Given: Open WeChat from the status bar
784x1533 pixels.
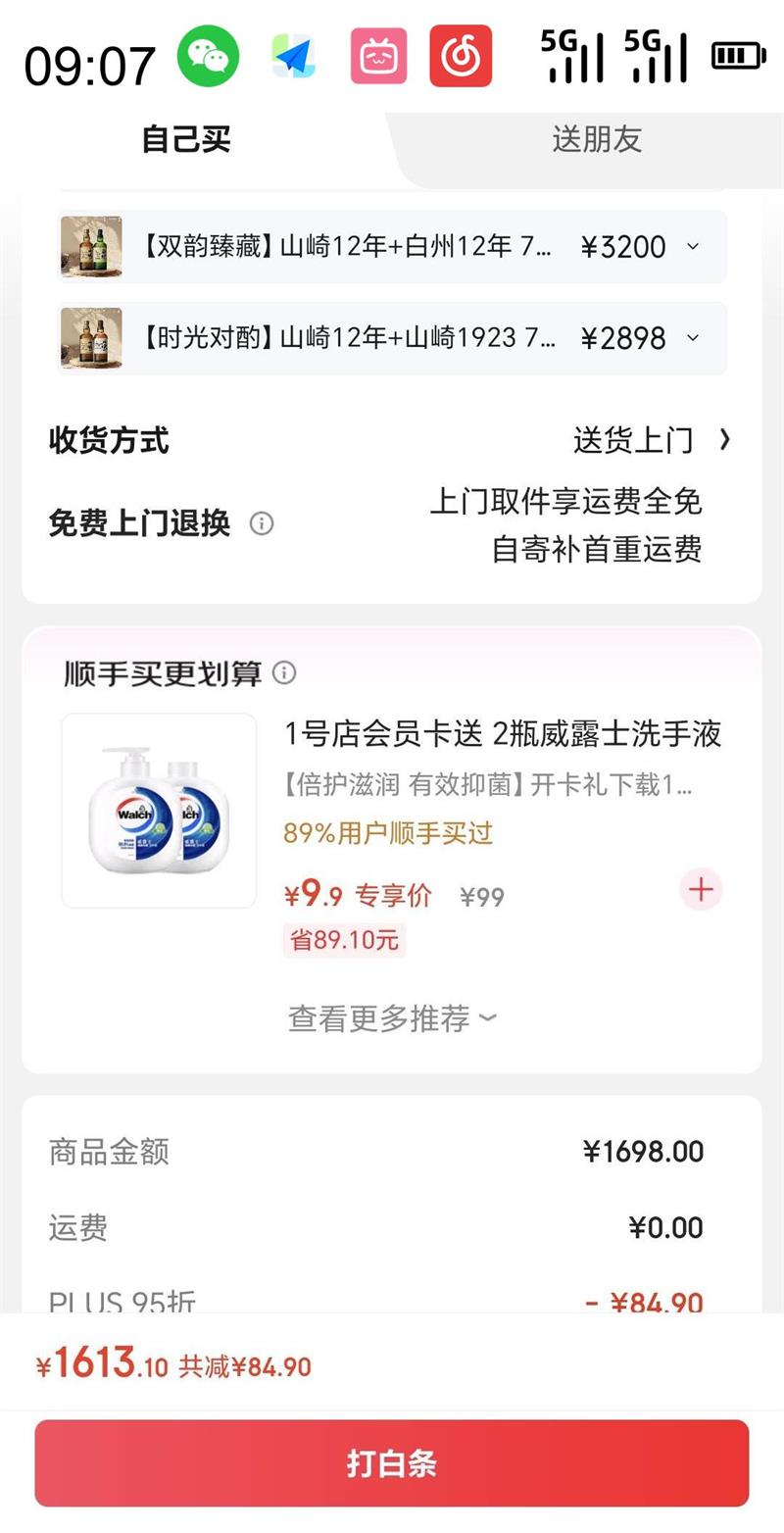Looking at the screenshot, I should [x=209, y=56].
